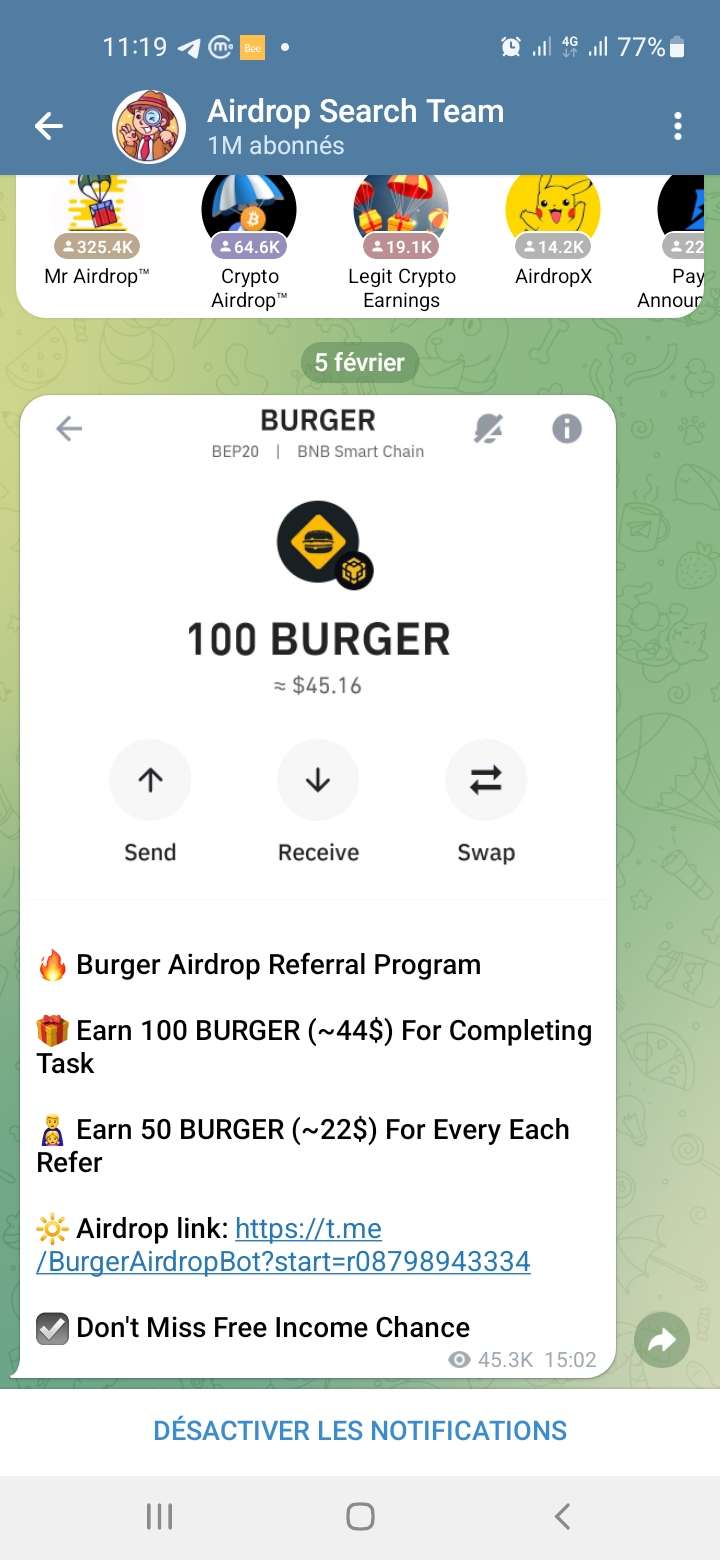Open the AirdropX channel
This screenshot has height=1560, width=720.
coord(553,232)
